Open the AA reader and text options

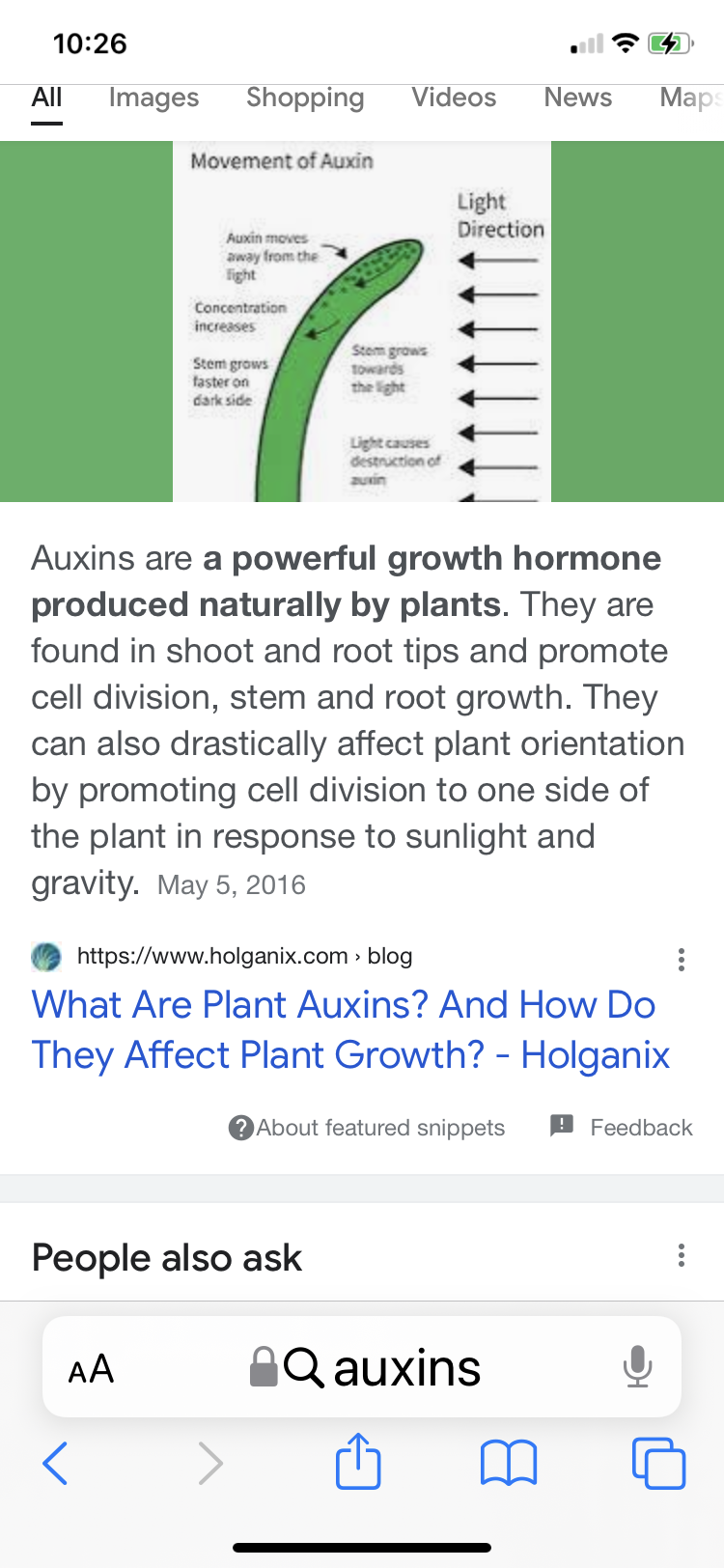92,1369
